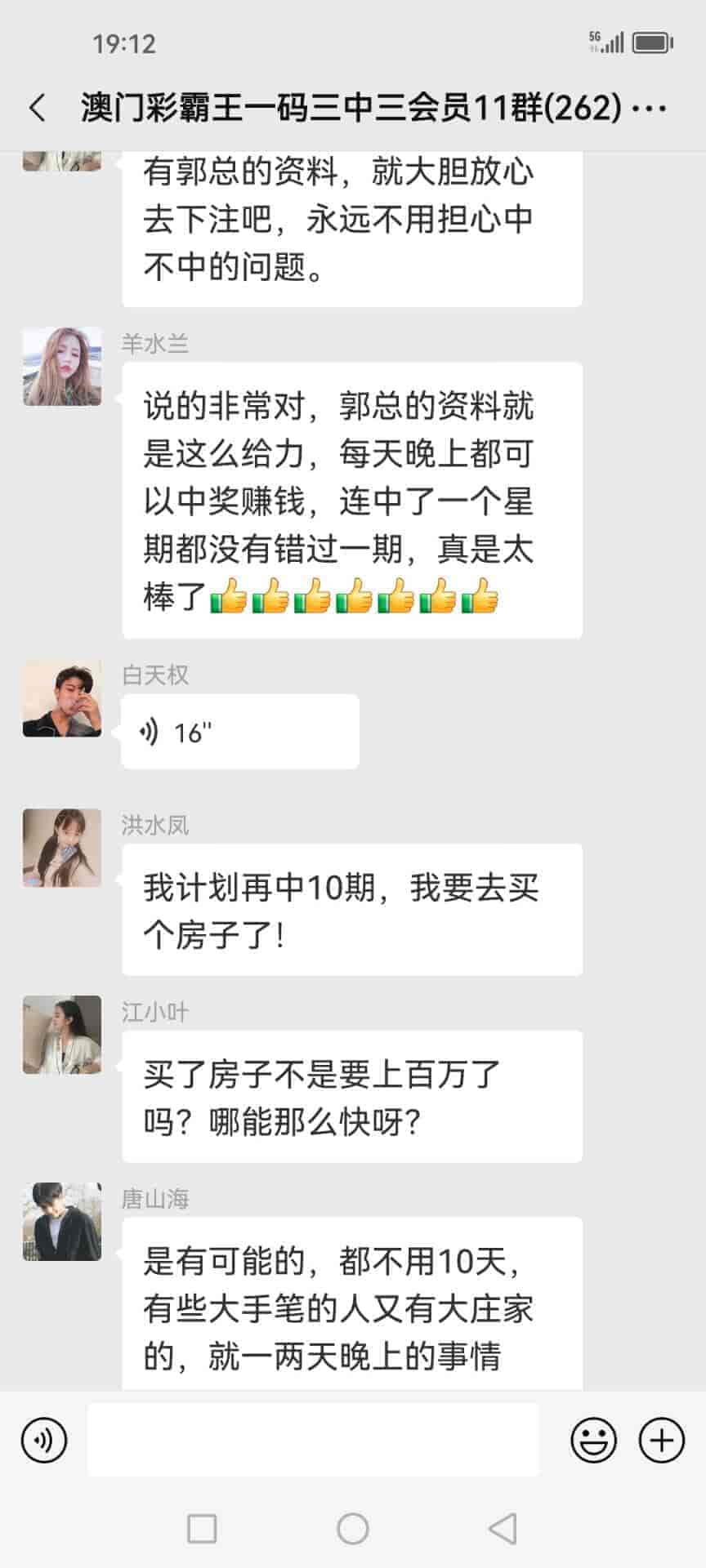706x1568 pixels.
Task: Go back from the group chat
Action: pyautogui.click(x=38, y=108)
